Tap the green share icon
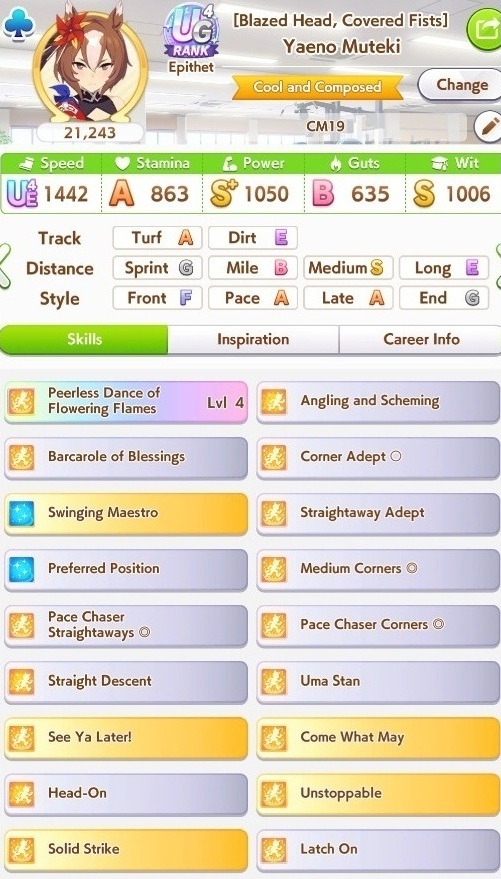Image resolution: width=501 pixels, height=879 pixels. (485, 29)
